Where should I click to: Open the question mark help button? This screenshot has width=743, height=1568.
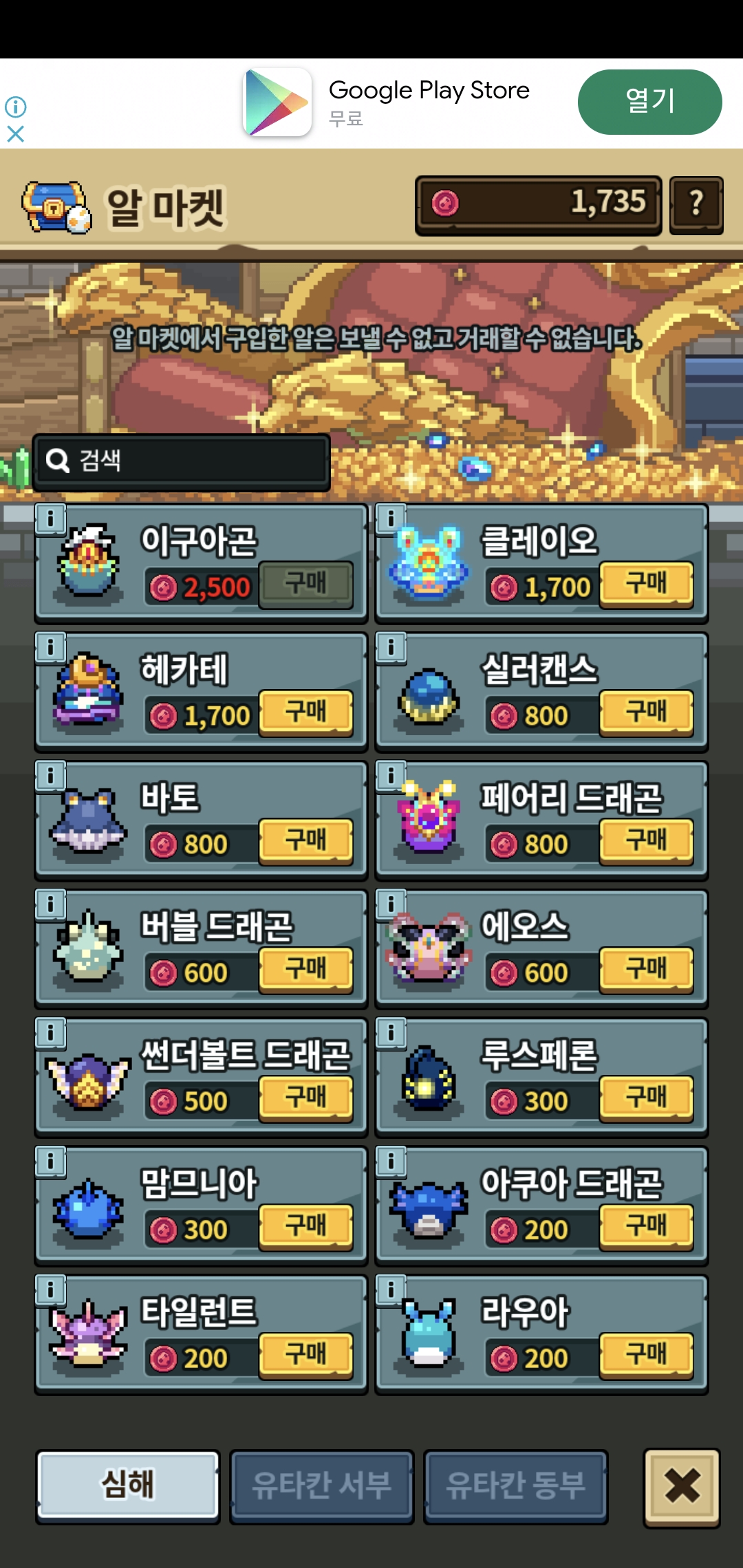pyautogui.click(x=696, y=205)
